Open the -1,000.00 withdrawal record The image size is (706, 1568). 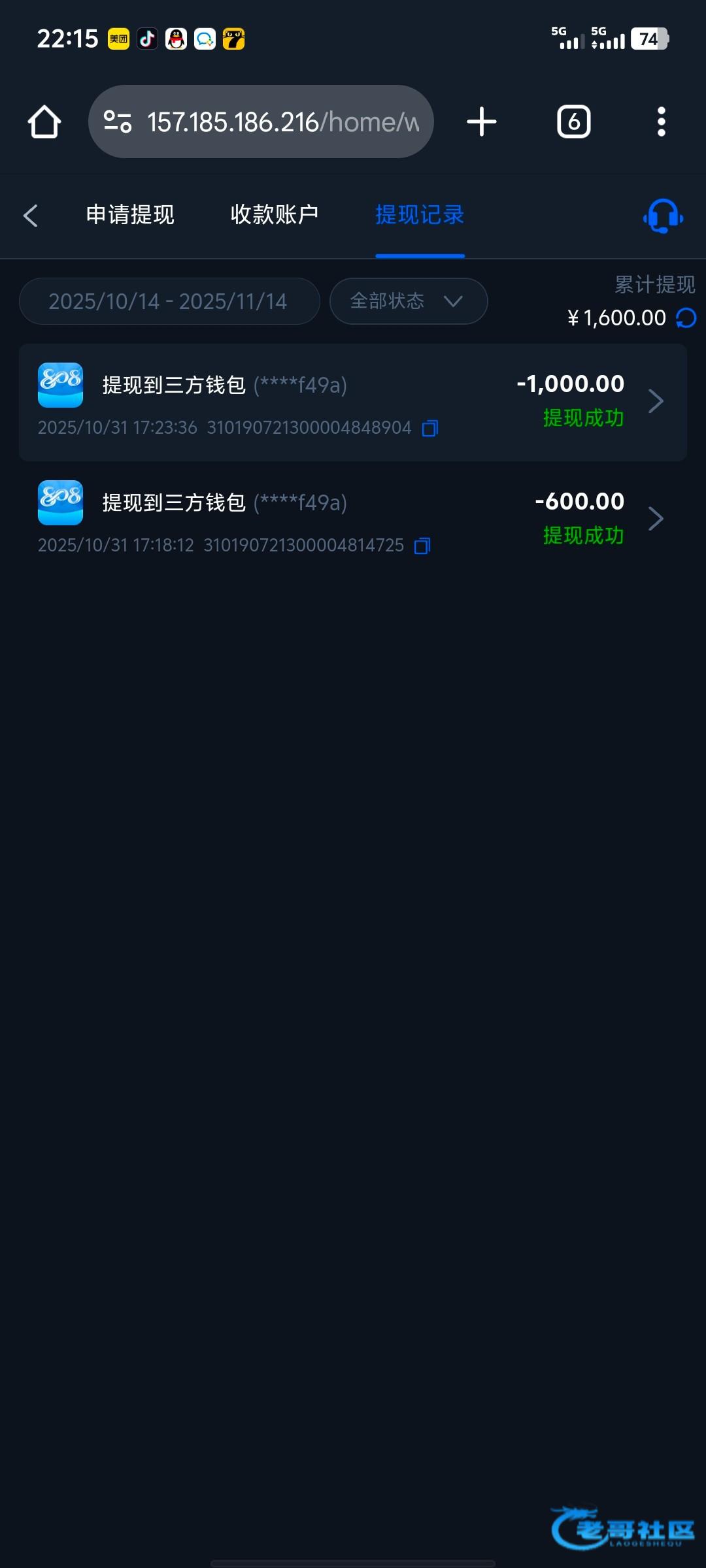[x=353, y=402]
